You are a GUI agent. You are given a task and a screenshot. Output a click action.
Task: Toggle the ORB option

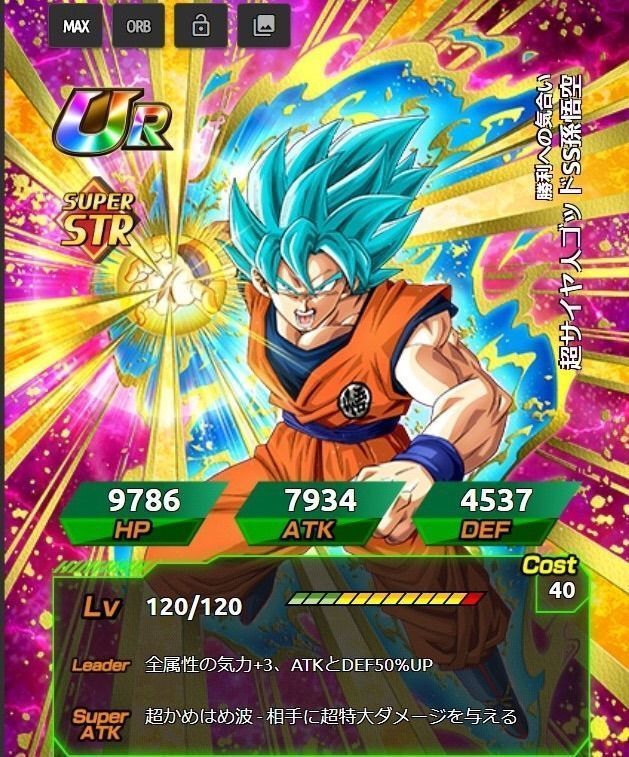[x=139, y=27]
